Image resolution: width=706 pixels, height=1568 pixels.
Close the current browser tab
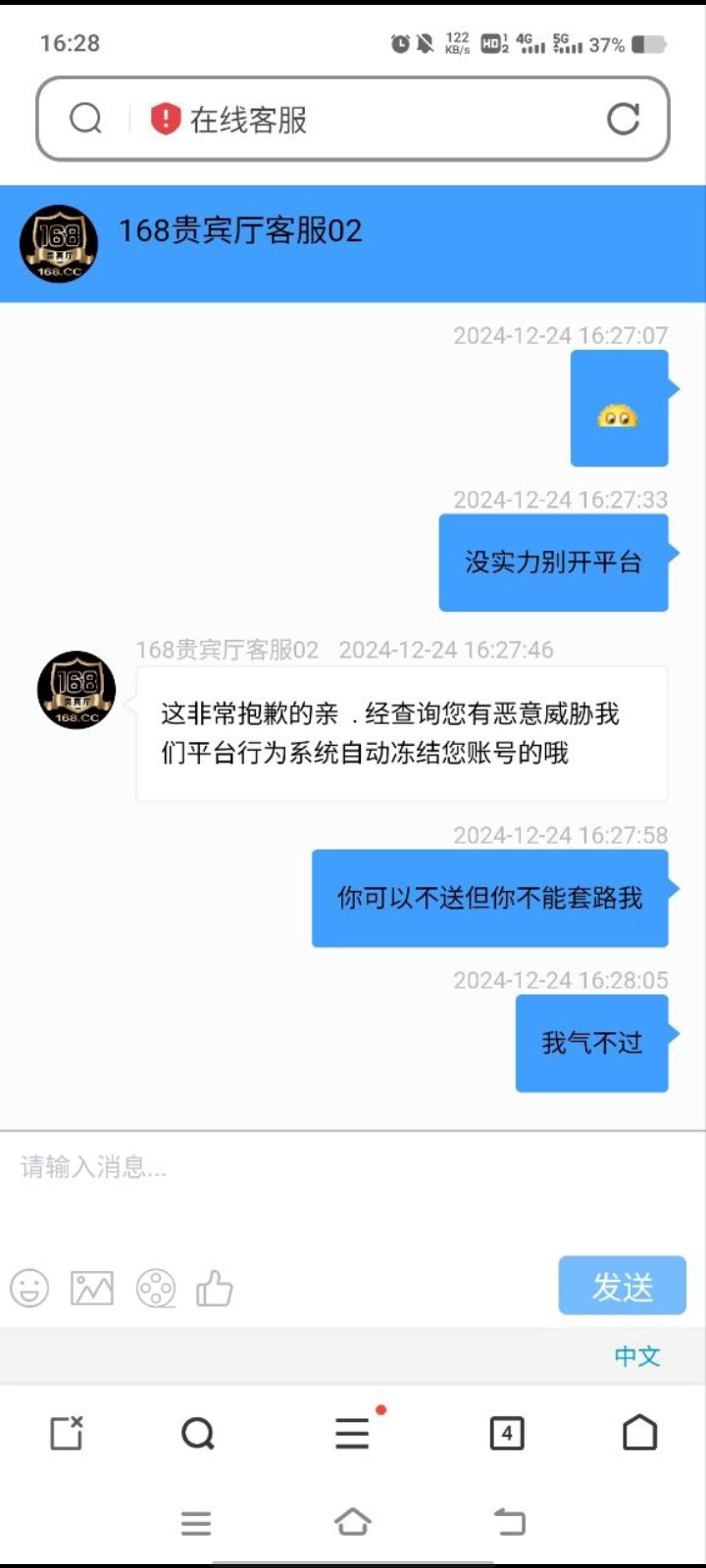(67, 1434)
